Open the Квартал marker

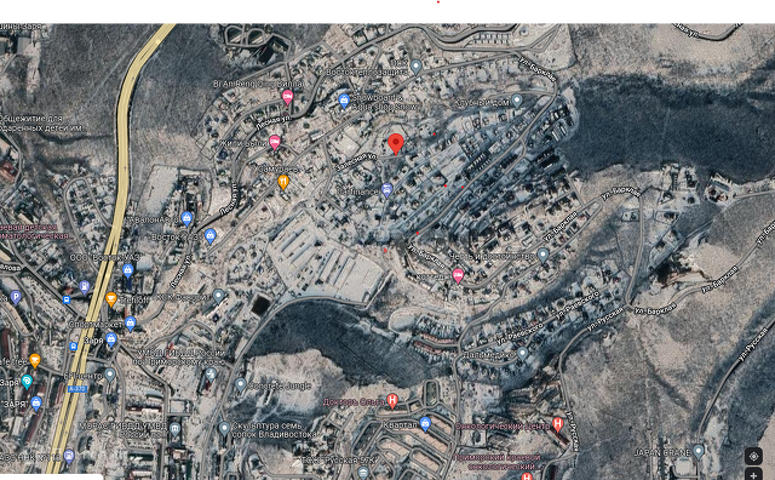tap(425, 423)
